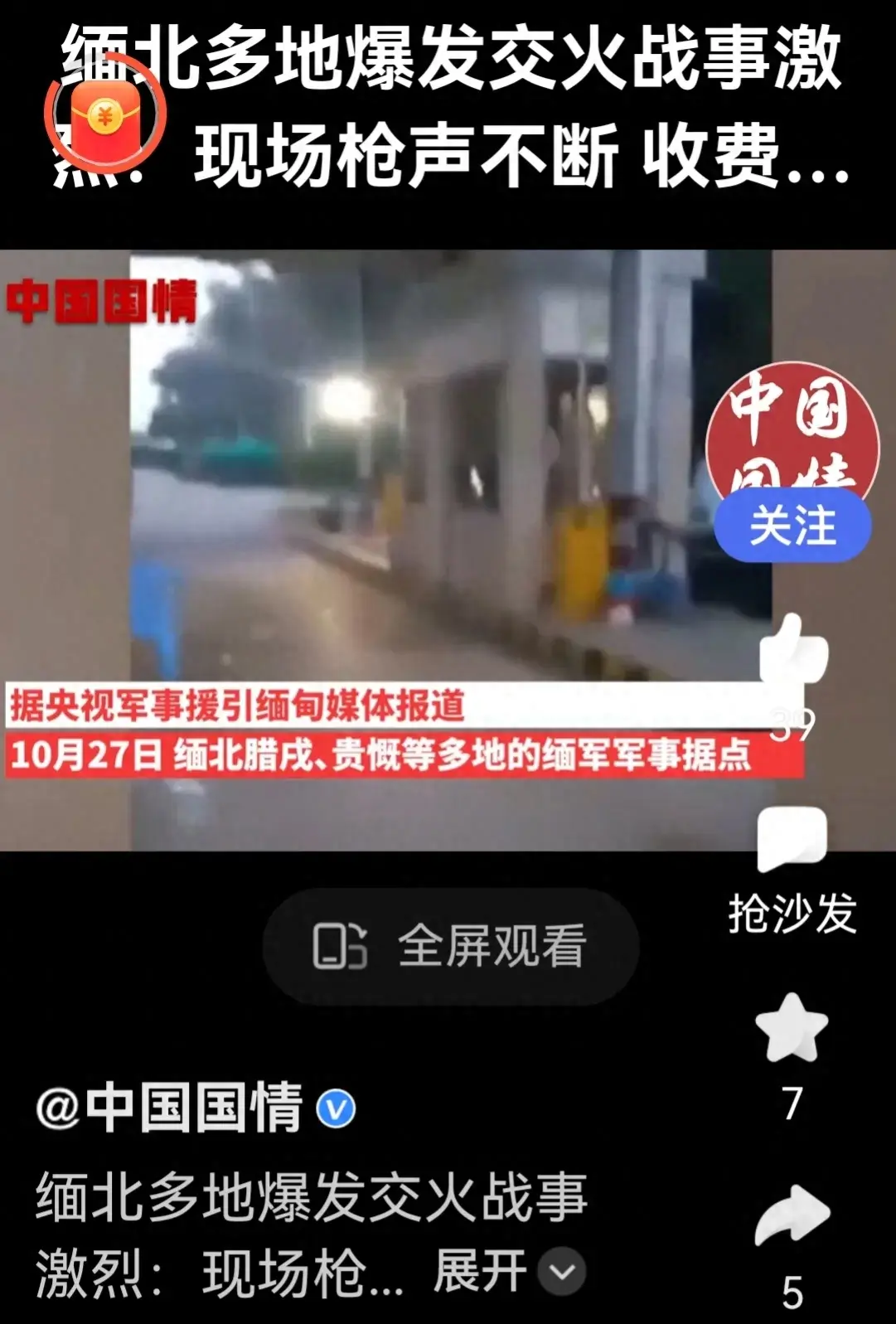Watch the video in fullscreen via 全屏观看
The height and width of the screenshot is (1324, 896).
pyautogui.click(x=451, y=946)
